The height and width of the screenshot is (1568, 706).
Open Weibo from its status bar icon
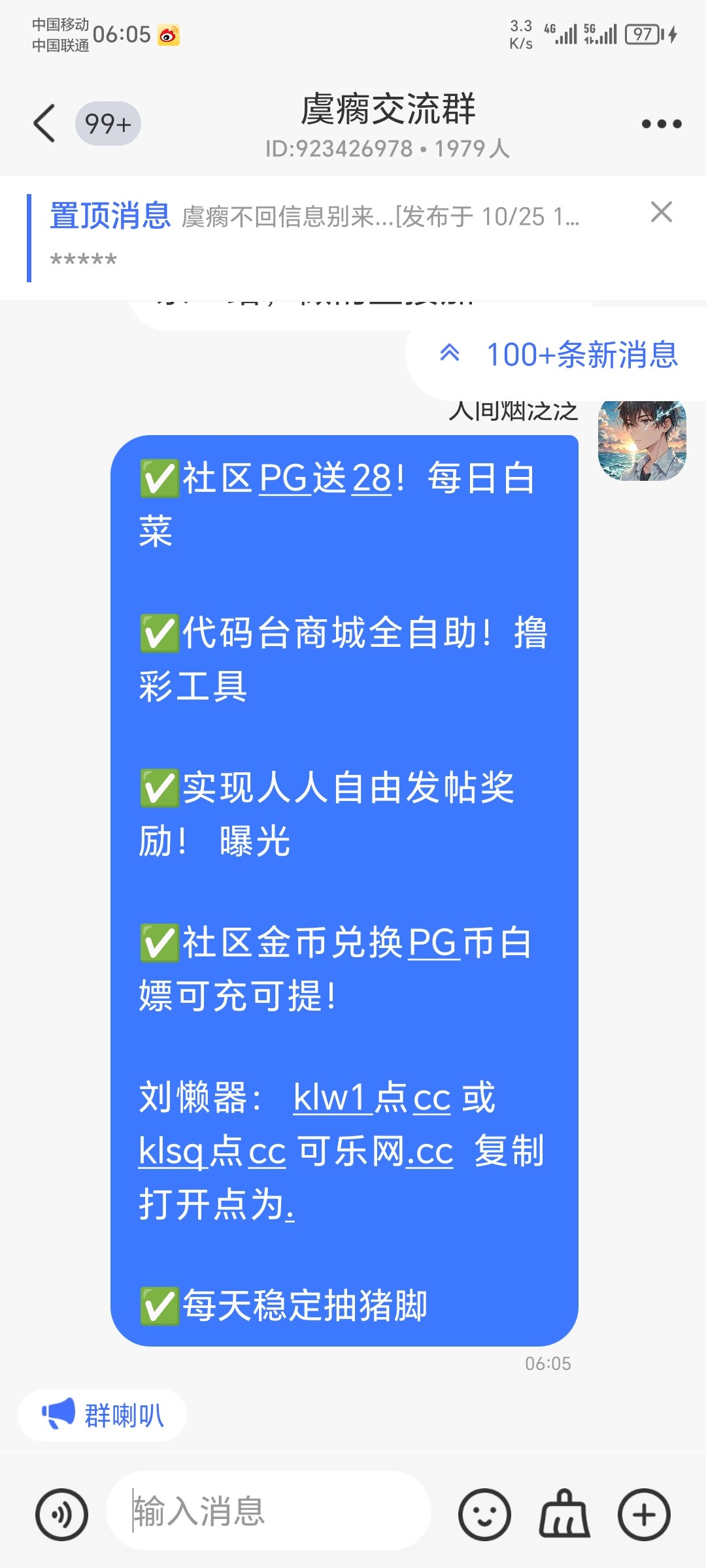169,36
